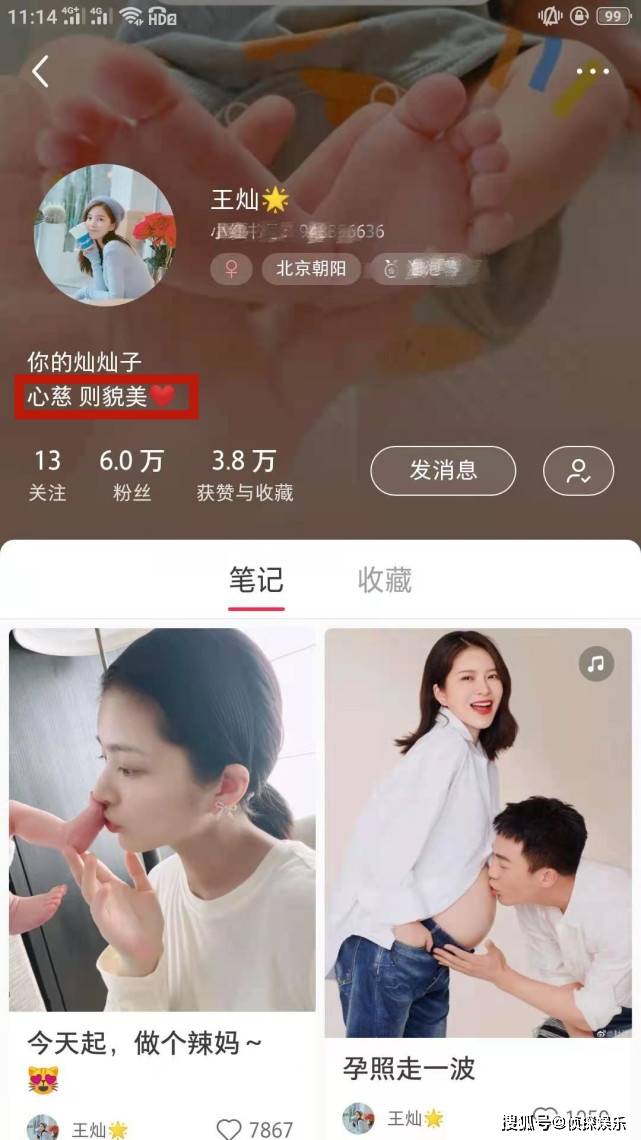This screenshot has width=641, height=1140.
Task: Open the three-dot overflow menu
Action: [x=592, y=71]
